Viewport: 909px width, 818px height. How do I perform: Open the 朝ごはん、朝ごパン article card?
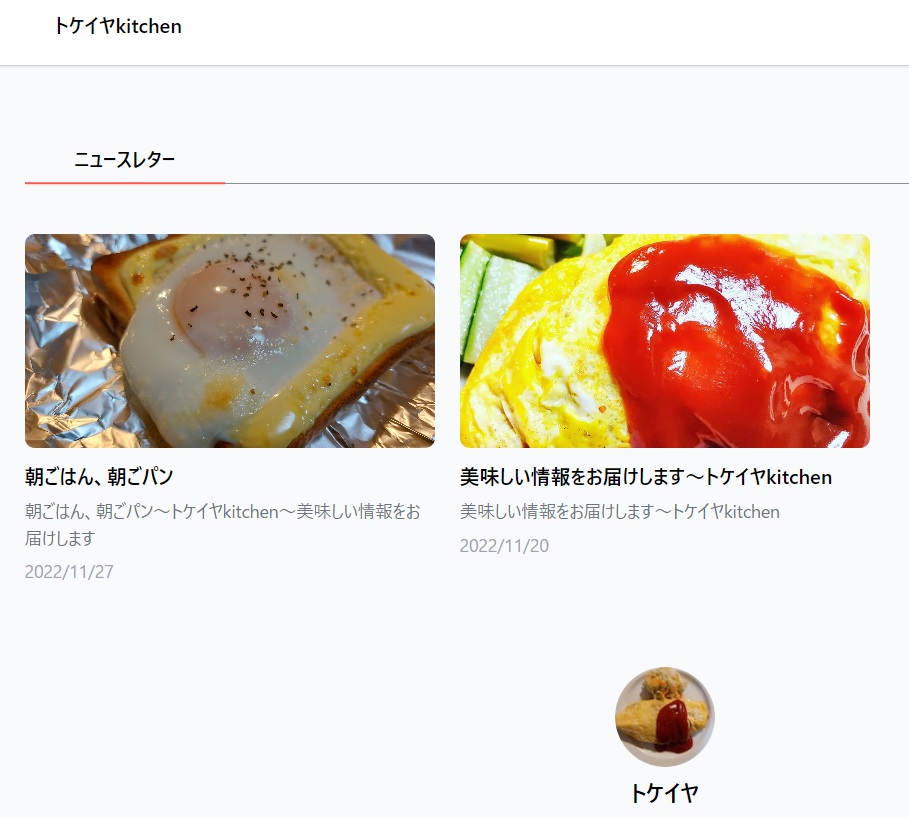(x=229, y=341)
